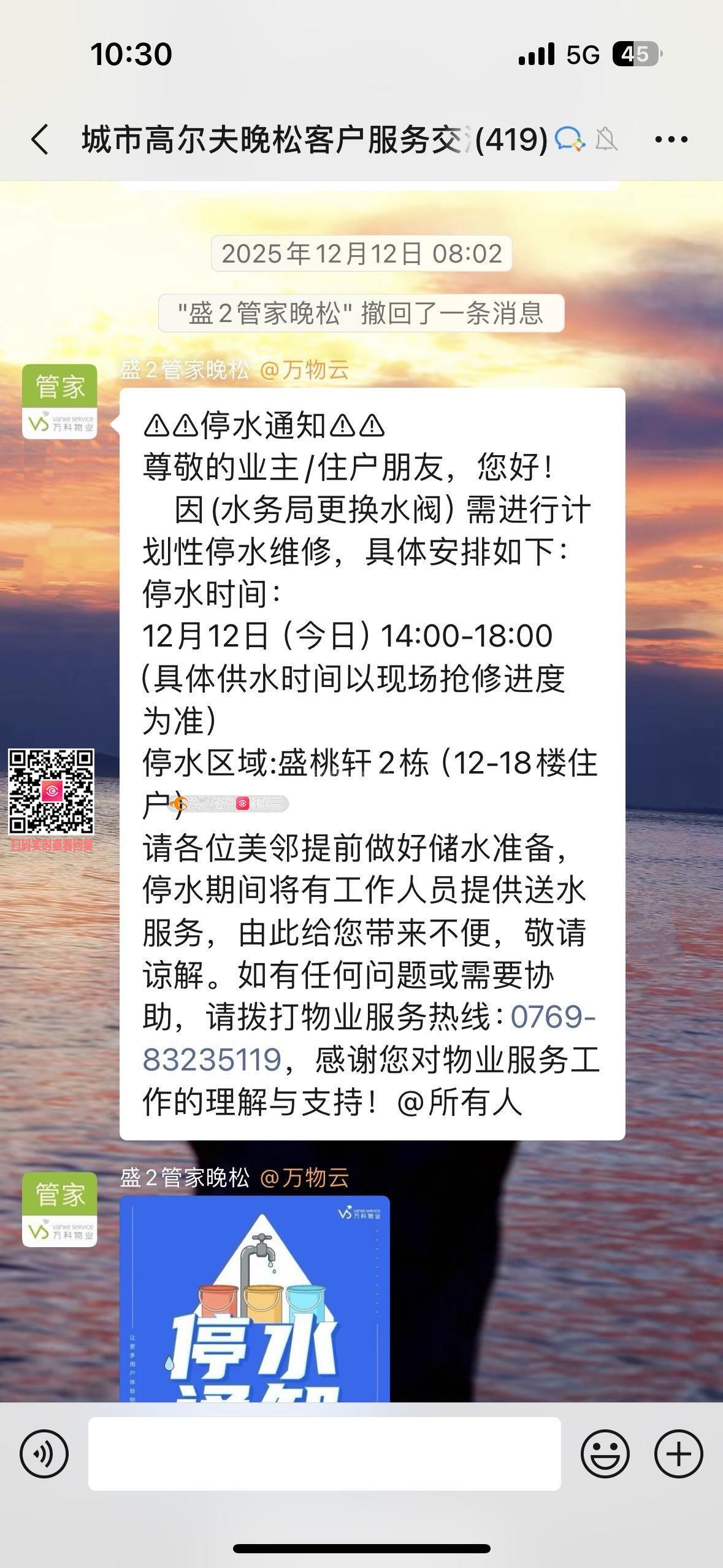Viewport: 723px width, 1568px height.
Task: Switch to voice message input
Action: tap(44, 1453)
